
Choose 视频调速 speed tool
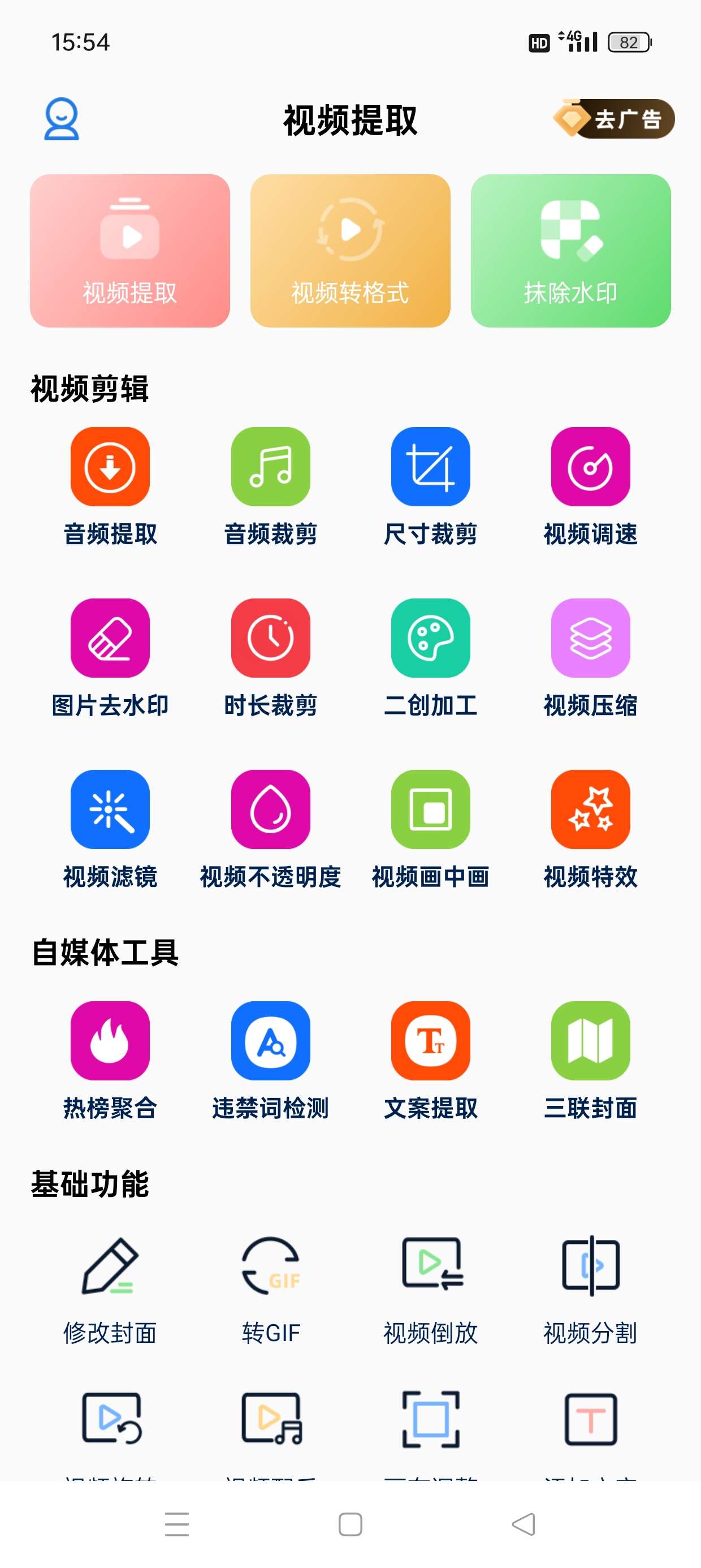pos(590,467)
